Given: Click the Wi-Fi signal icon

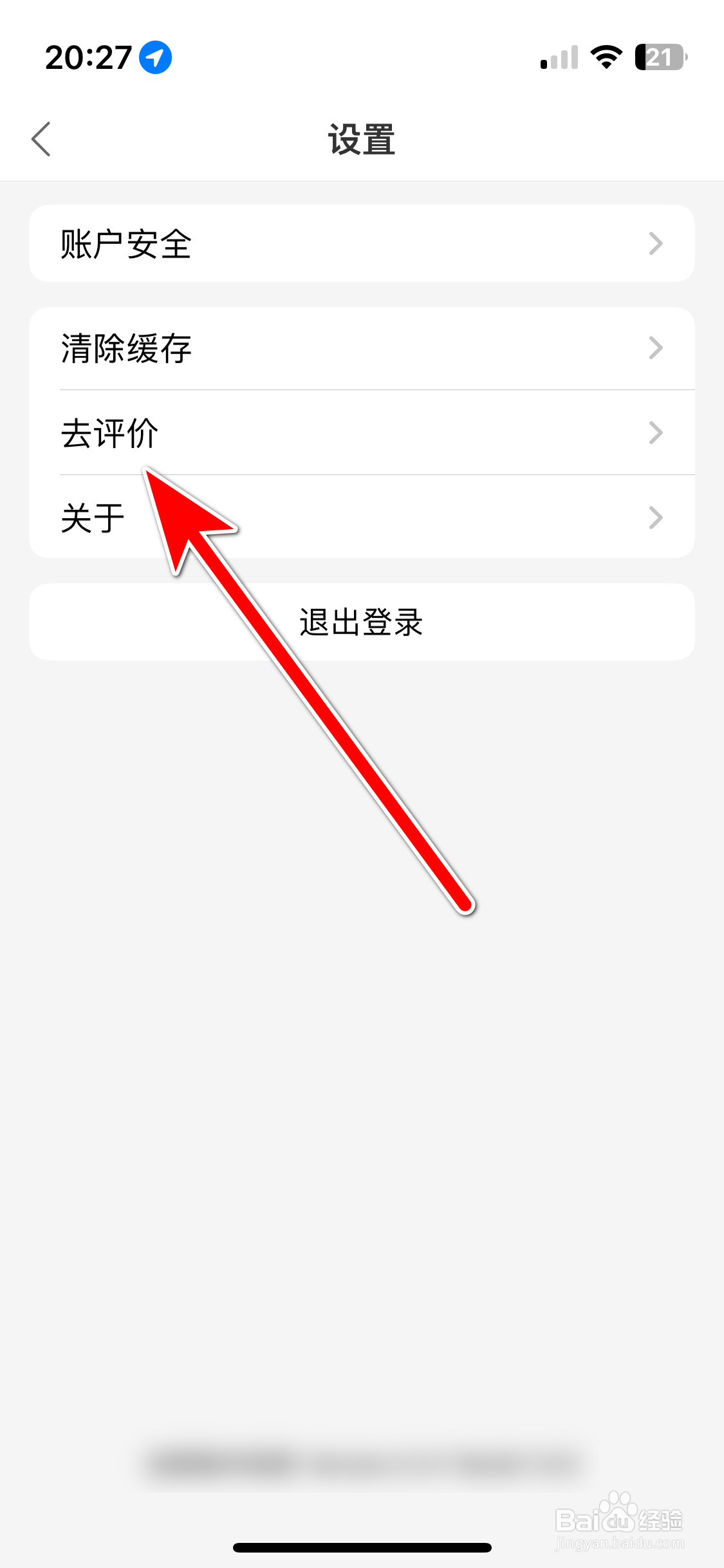Looking at the screenshot, I should point(605,57).
